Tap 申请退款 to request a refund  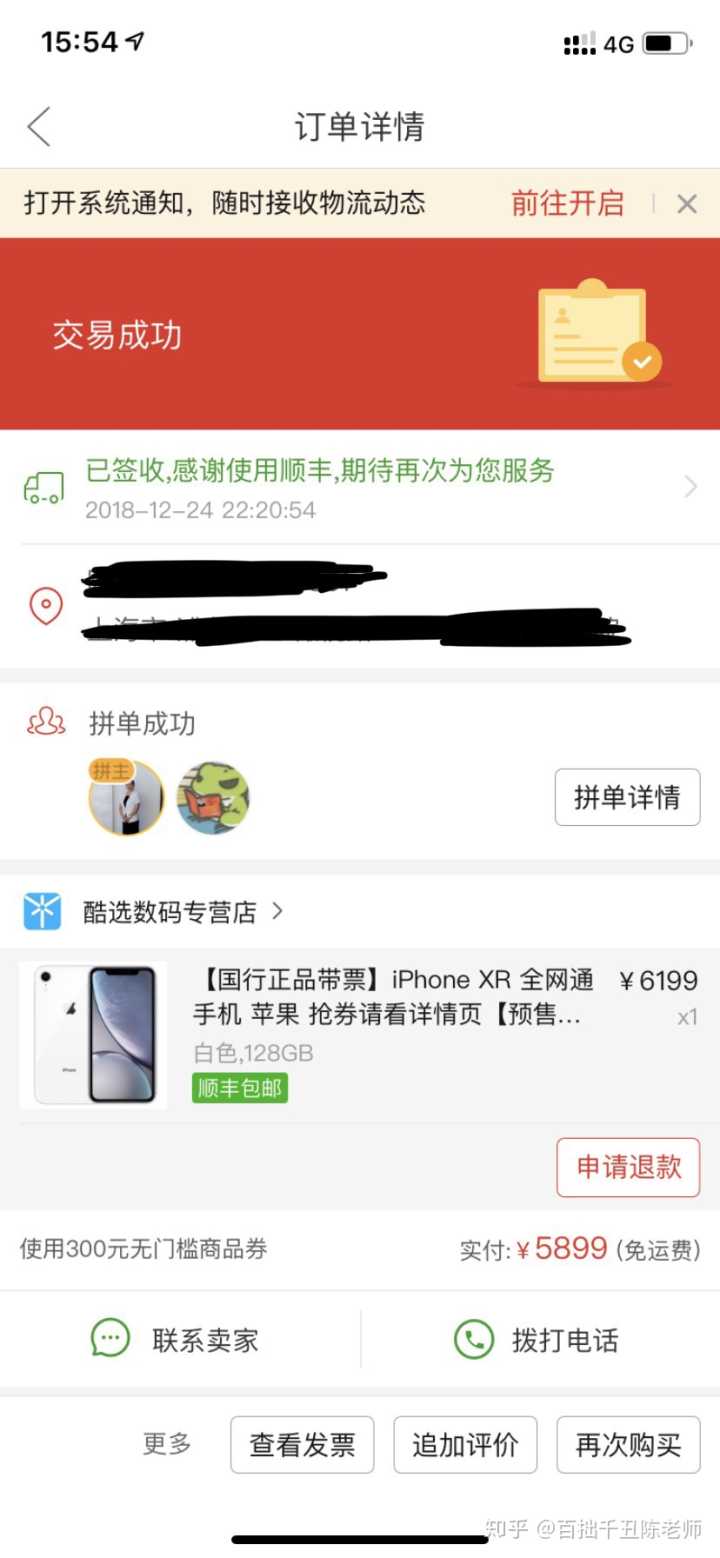(x=628, y=1167)
